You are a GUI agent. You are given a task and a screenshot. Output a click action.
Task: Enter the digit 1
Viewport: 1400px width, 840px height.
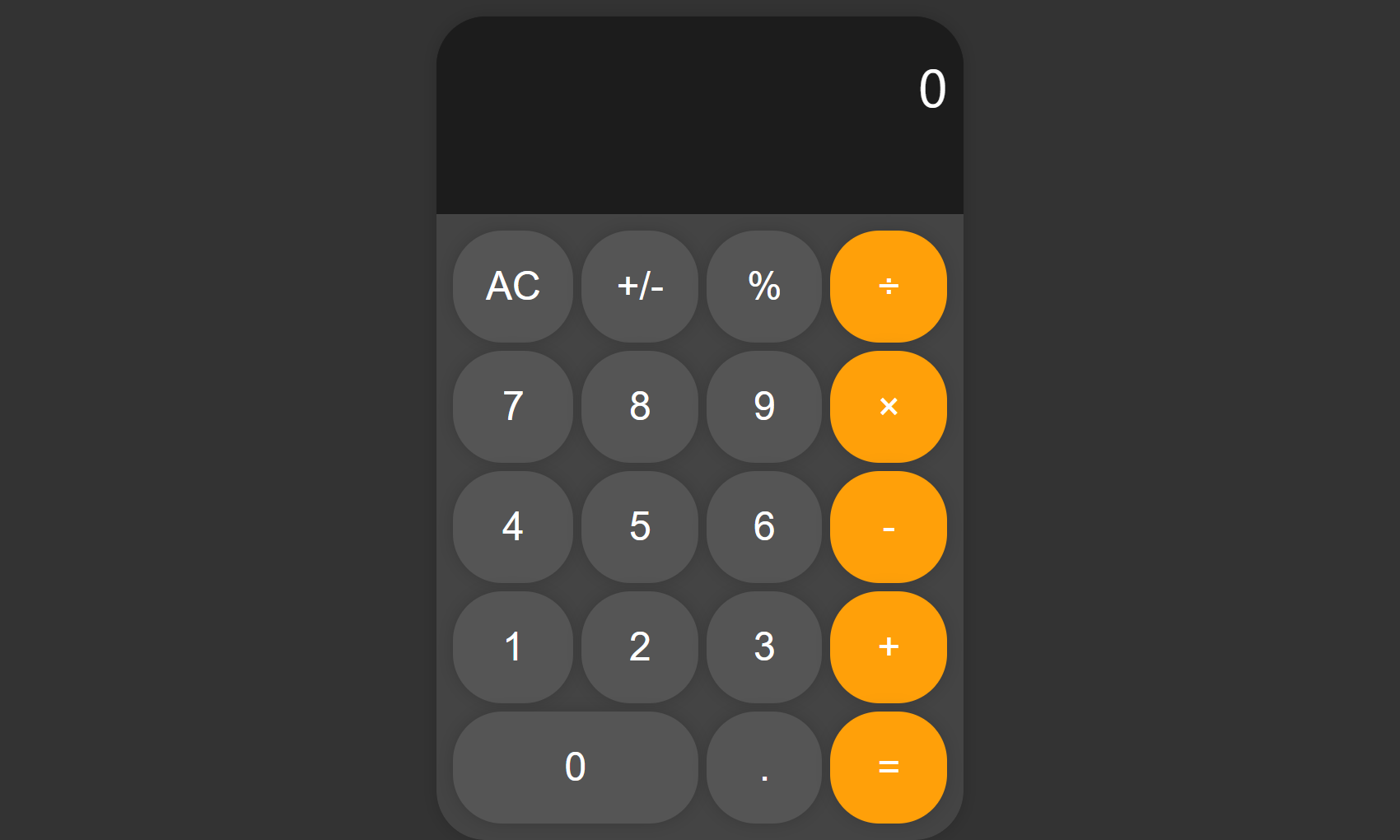point(512,647)
